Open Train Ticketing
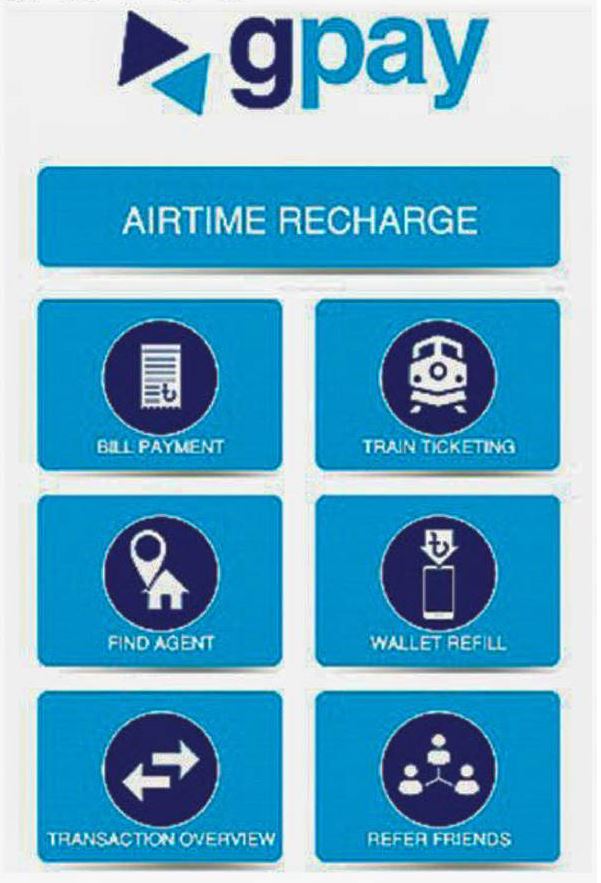 (x=438, y=385)
